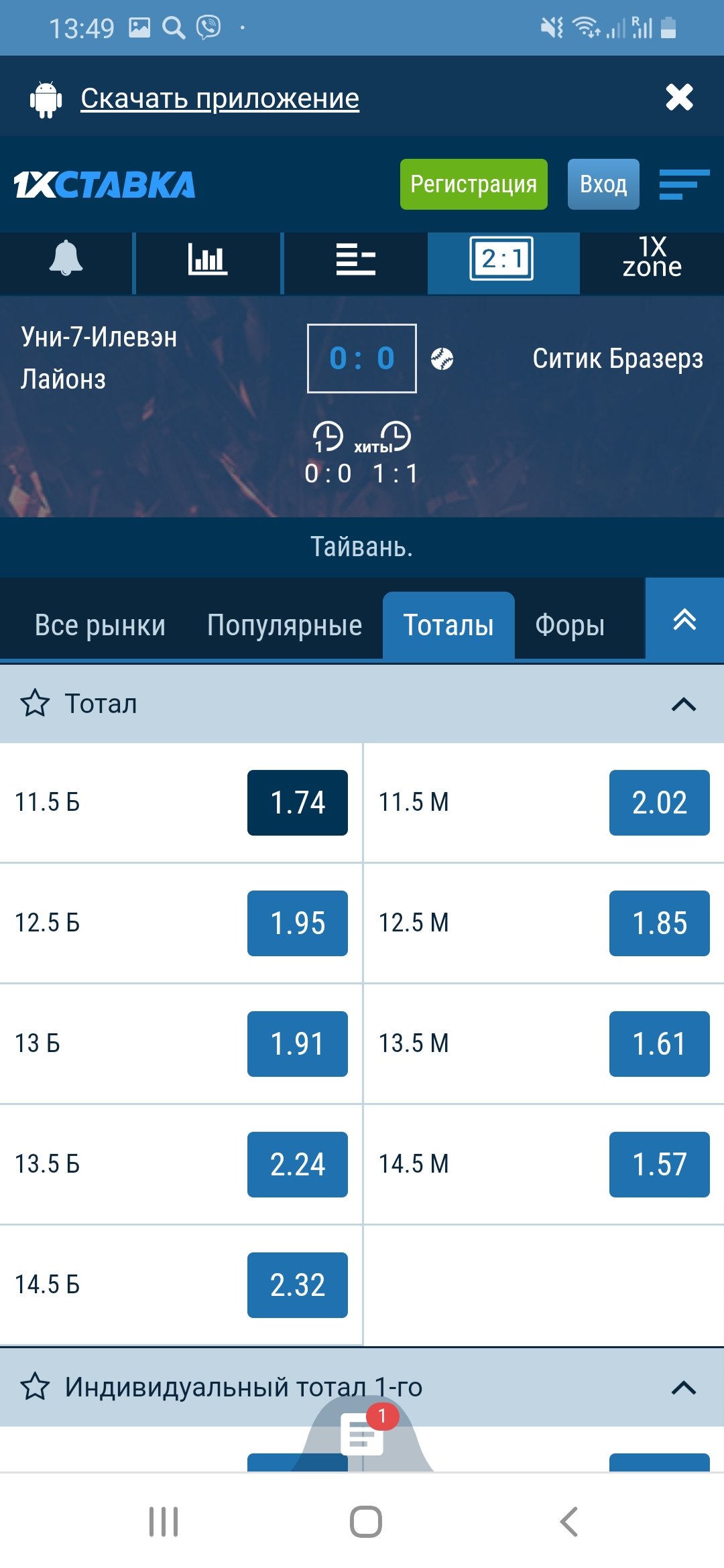
Task: Switch to the Все рынки tab
Action: point(100,625)
